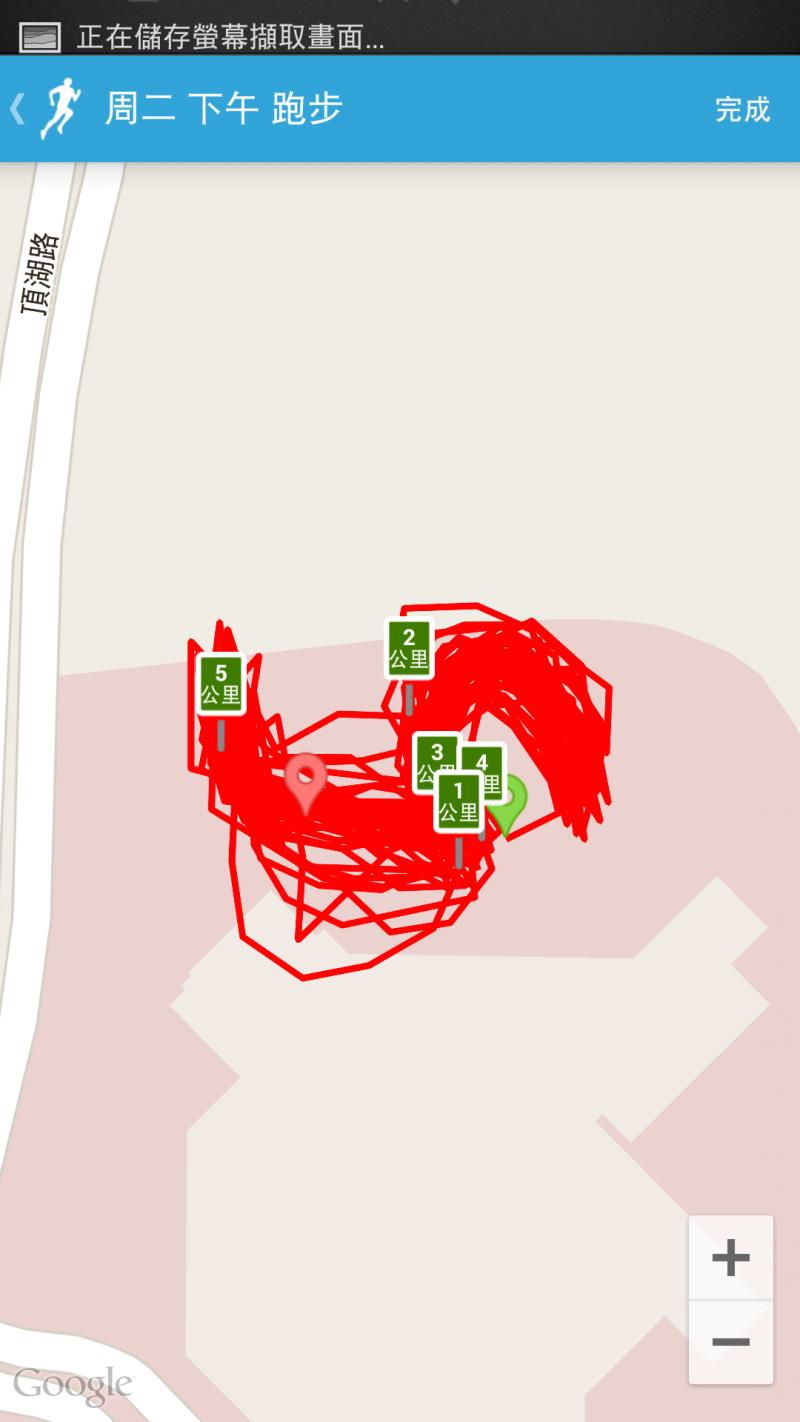Tap the 5 公里 distance marker
The width and height of the screenshot is (800, 1422).
click(221, 685)
